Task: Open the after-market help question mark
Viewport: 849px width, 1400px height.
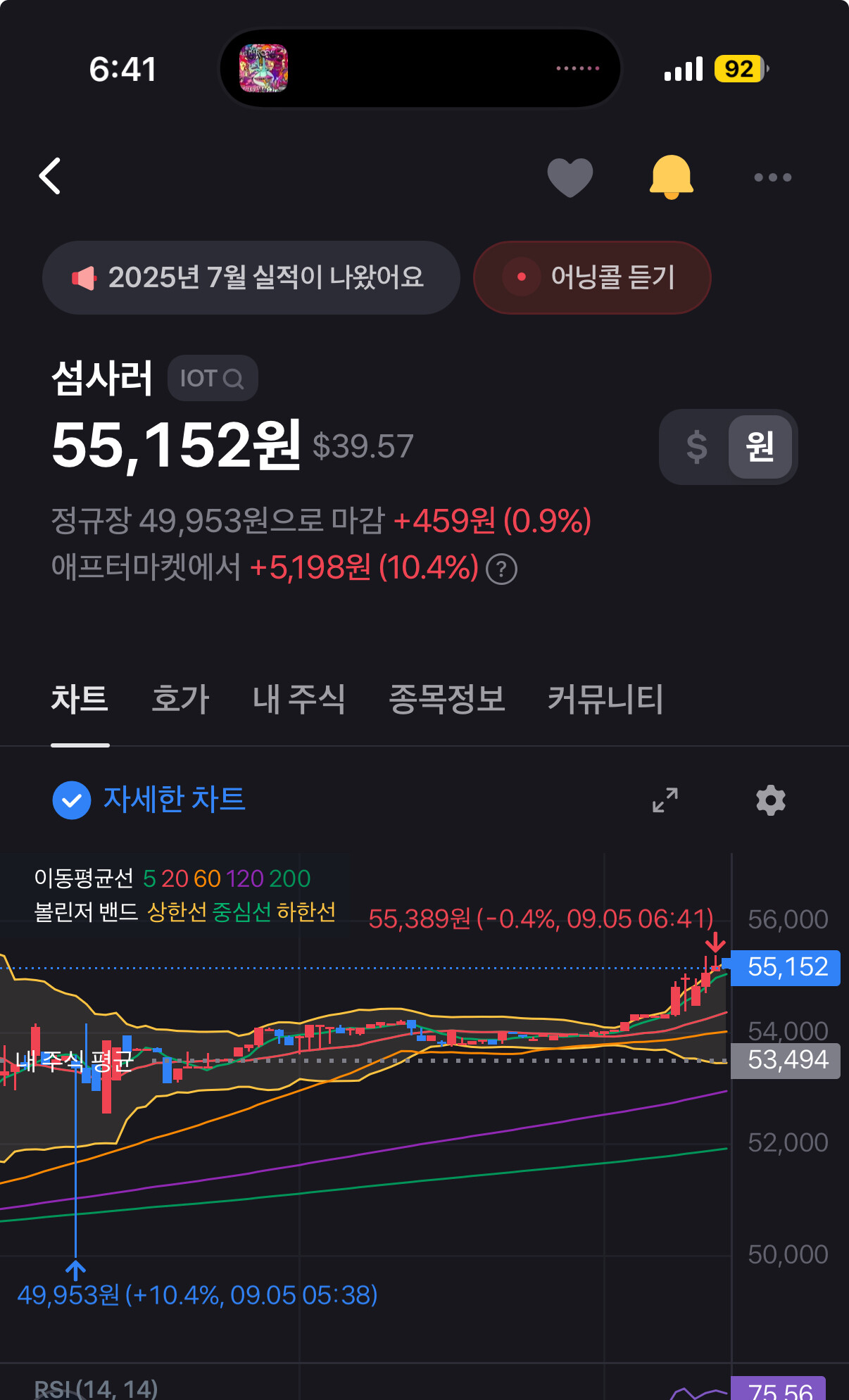Action: click(501, 569)
